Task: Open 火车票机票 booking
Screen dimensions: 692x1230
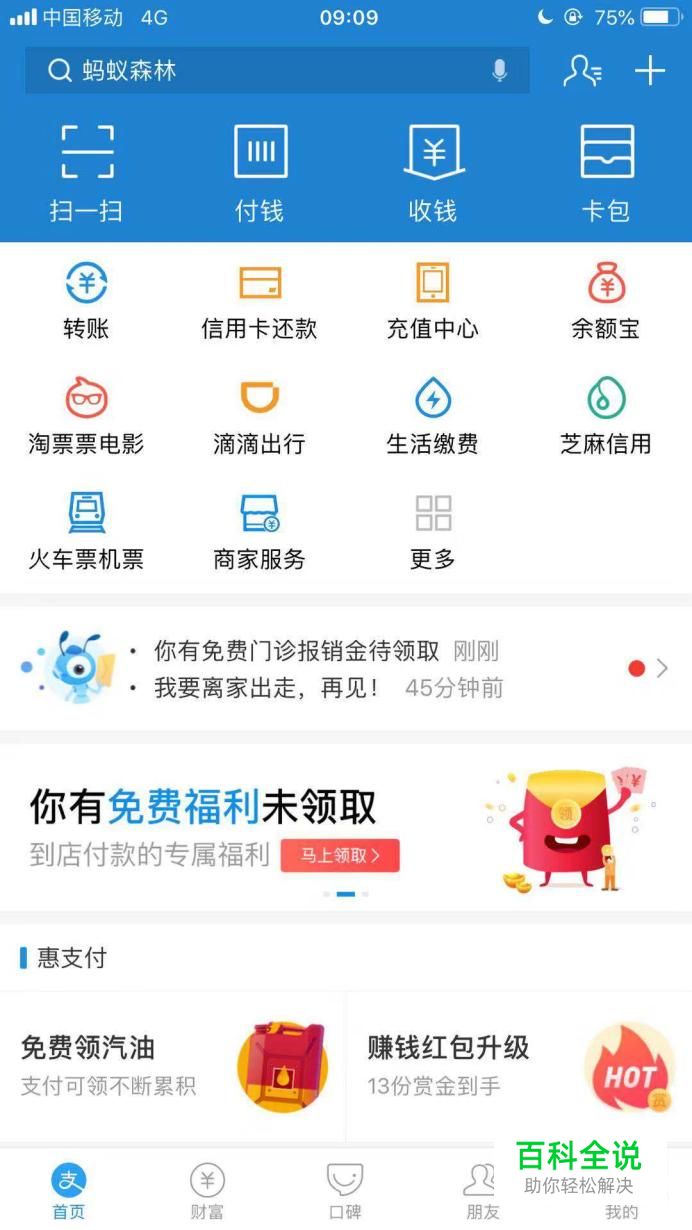Action: tap(87, 530)
